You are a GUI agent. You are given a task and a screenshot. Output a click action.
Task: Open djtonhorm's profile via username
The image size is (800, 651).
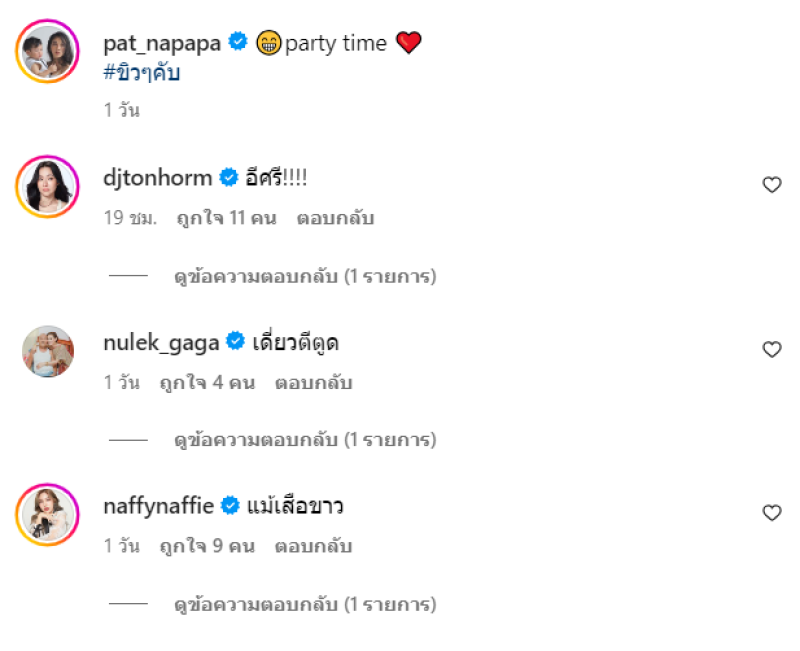(158, 178)
